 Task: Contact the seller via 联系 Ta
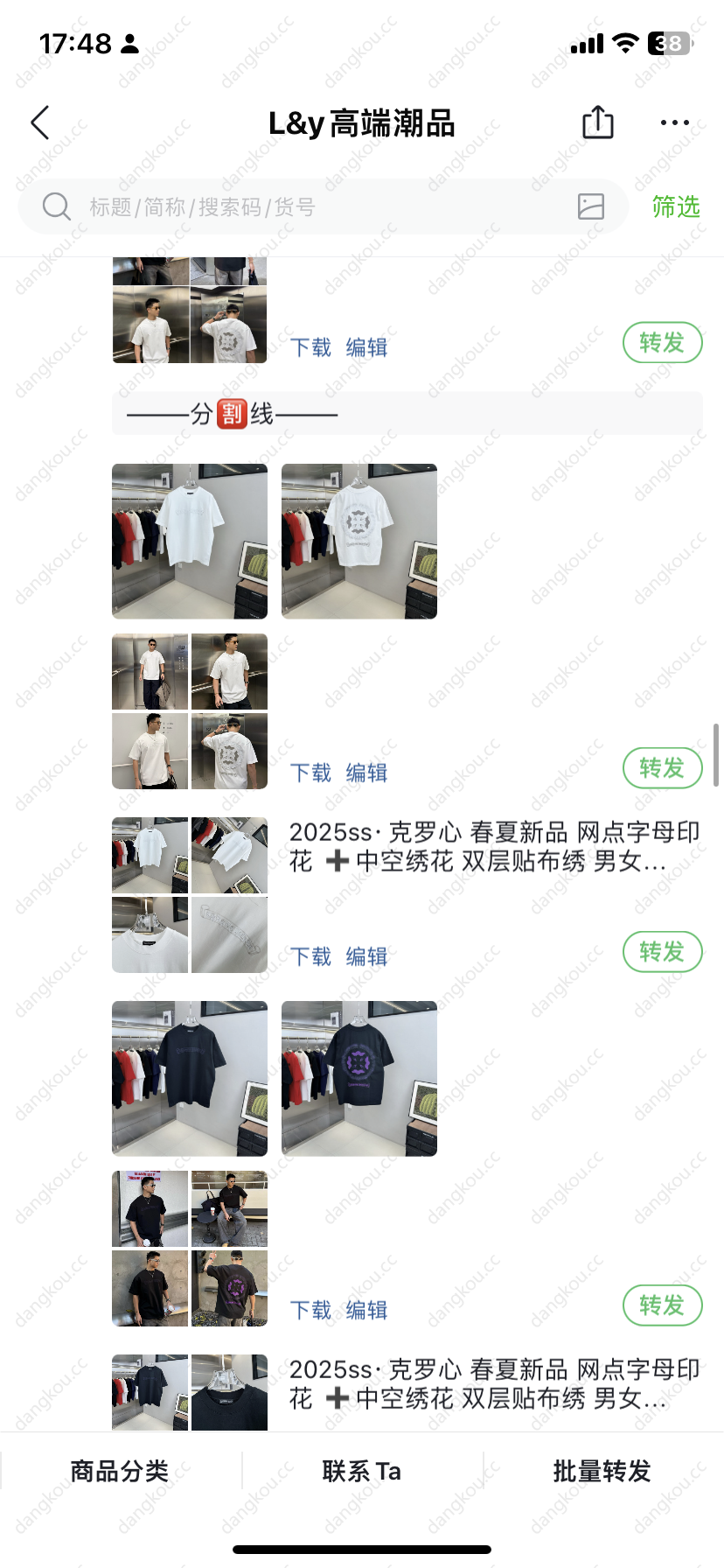tap(362, 1471)
